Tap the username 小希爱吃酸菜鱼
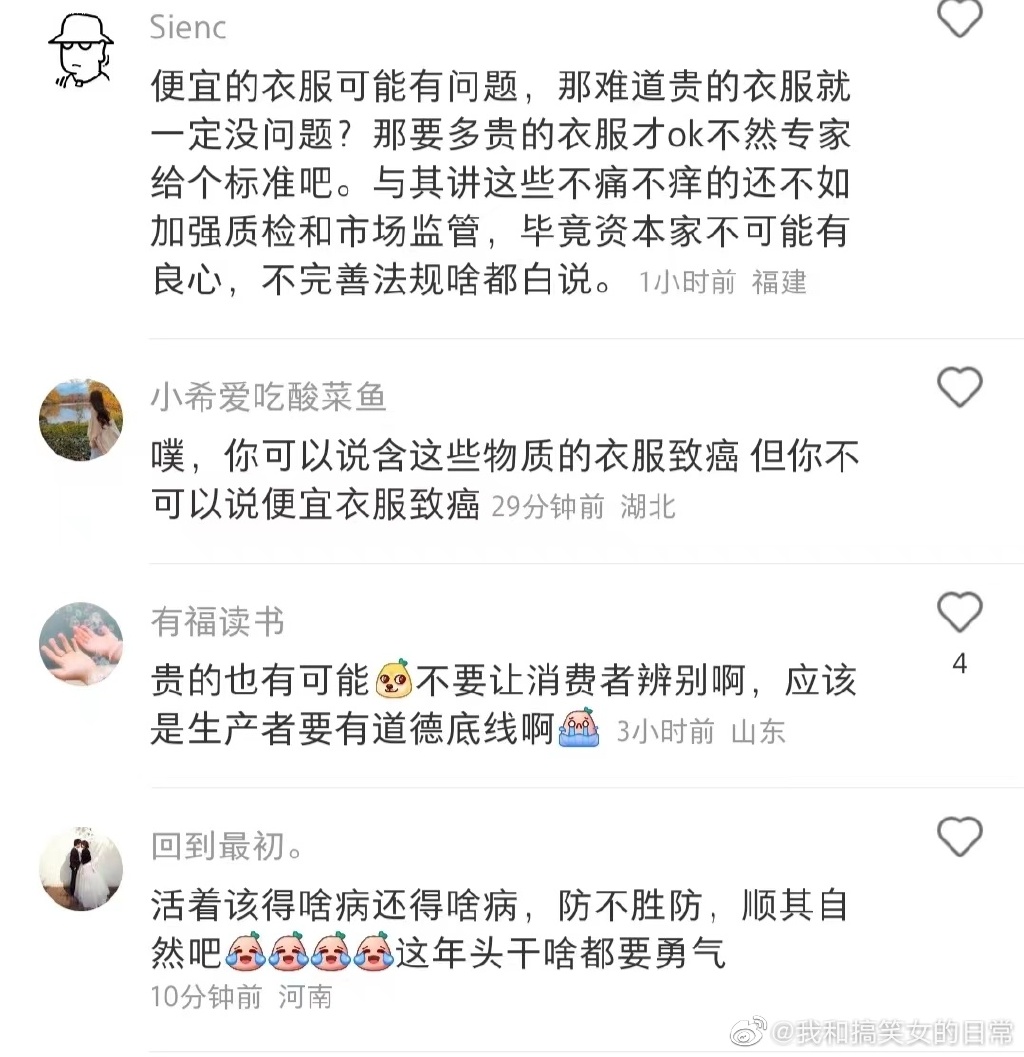1024x1057 pixels. (268, 398)
